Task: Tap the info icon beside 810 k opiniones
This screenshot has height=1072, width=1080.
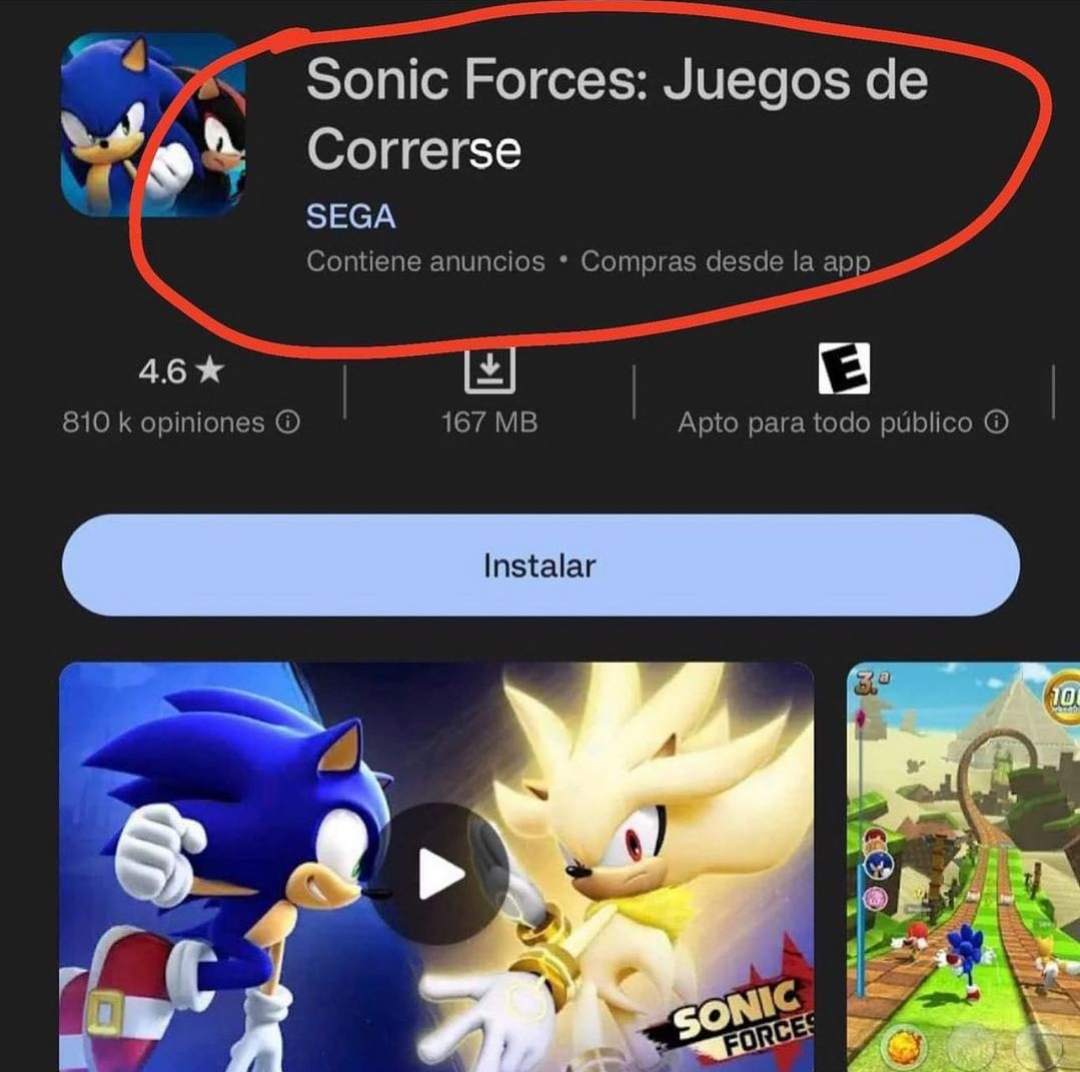Action: tap(288, 423)
